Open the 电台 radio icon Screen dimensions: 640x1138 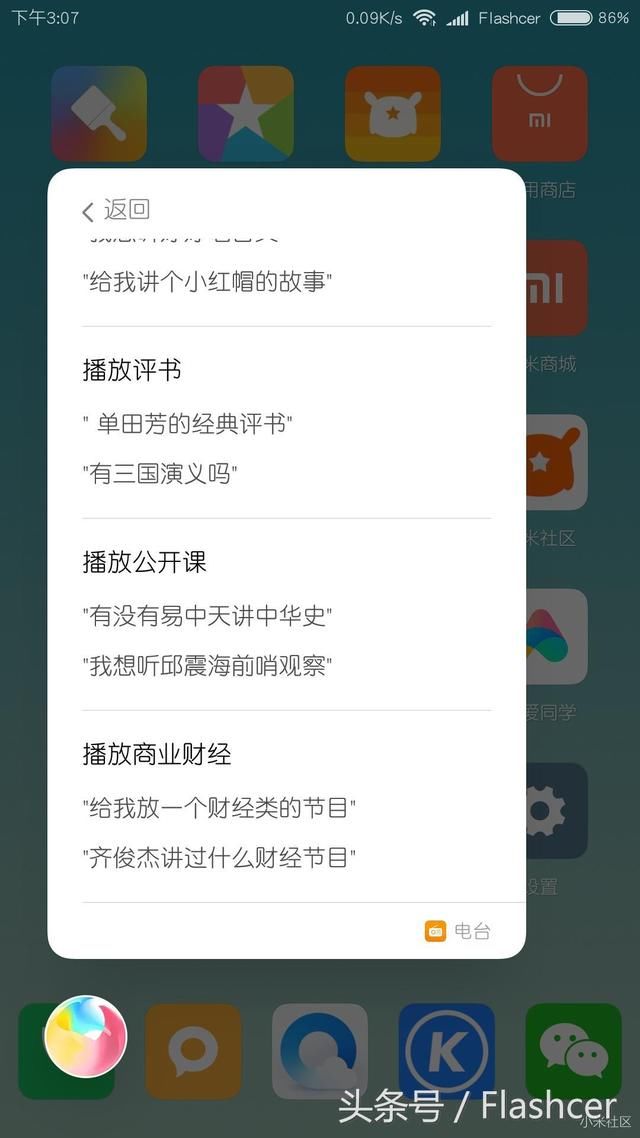click(x=435, y=930)
